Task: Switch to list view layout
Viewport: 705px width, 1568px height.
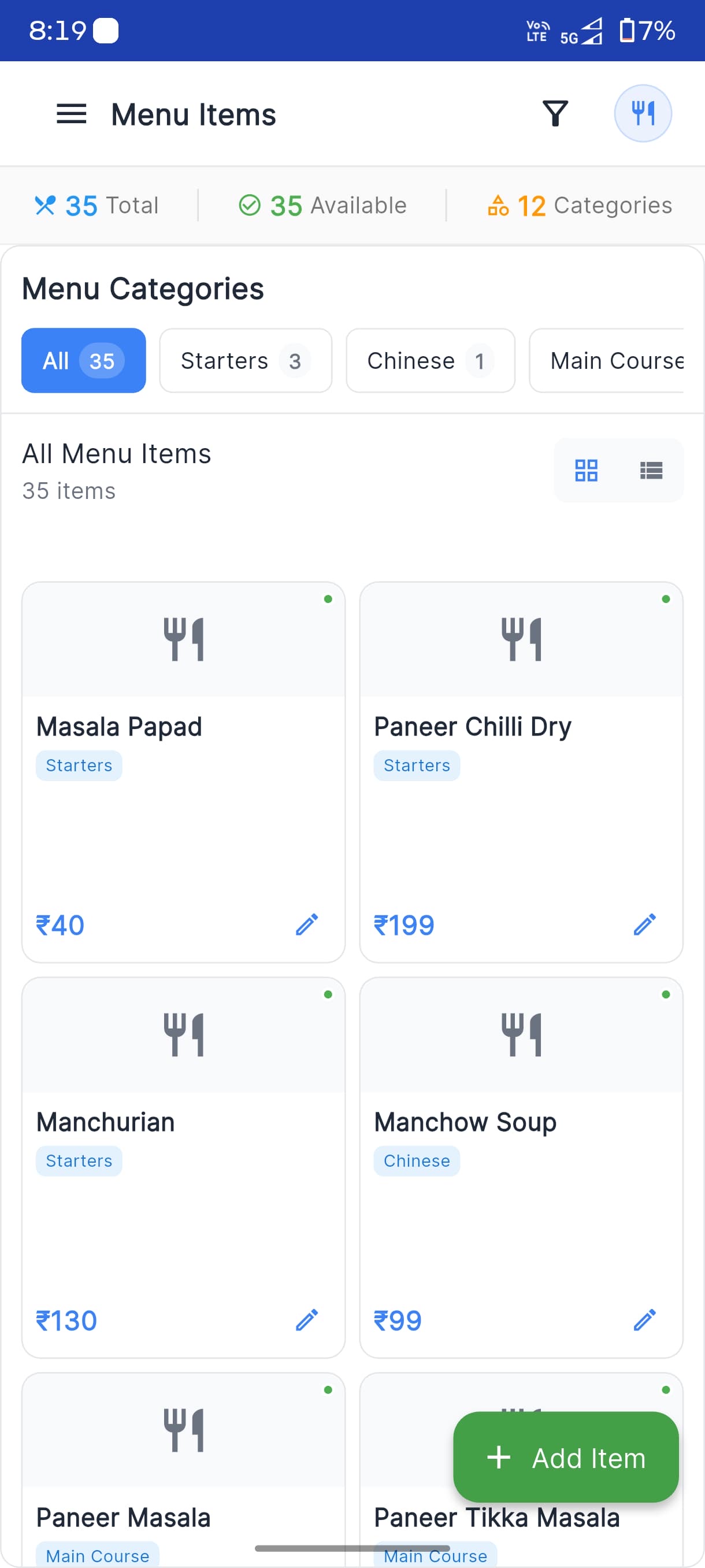Action: (x=651, y=471)
